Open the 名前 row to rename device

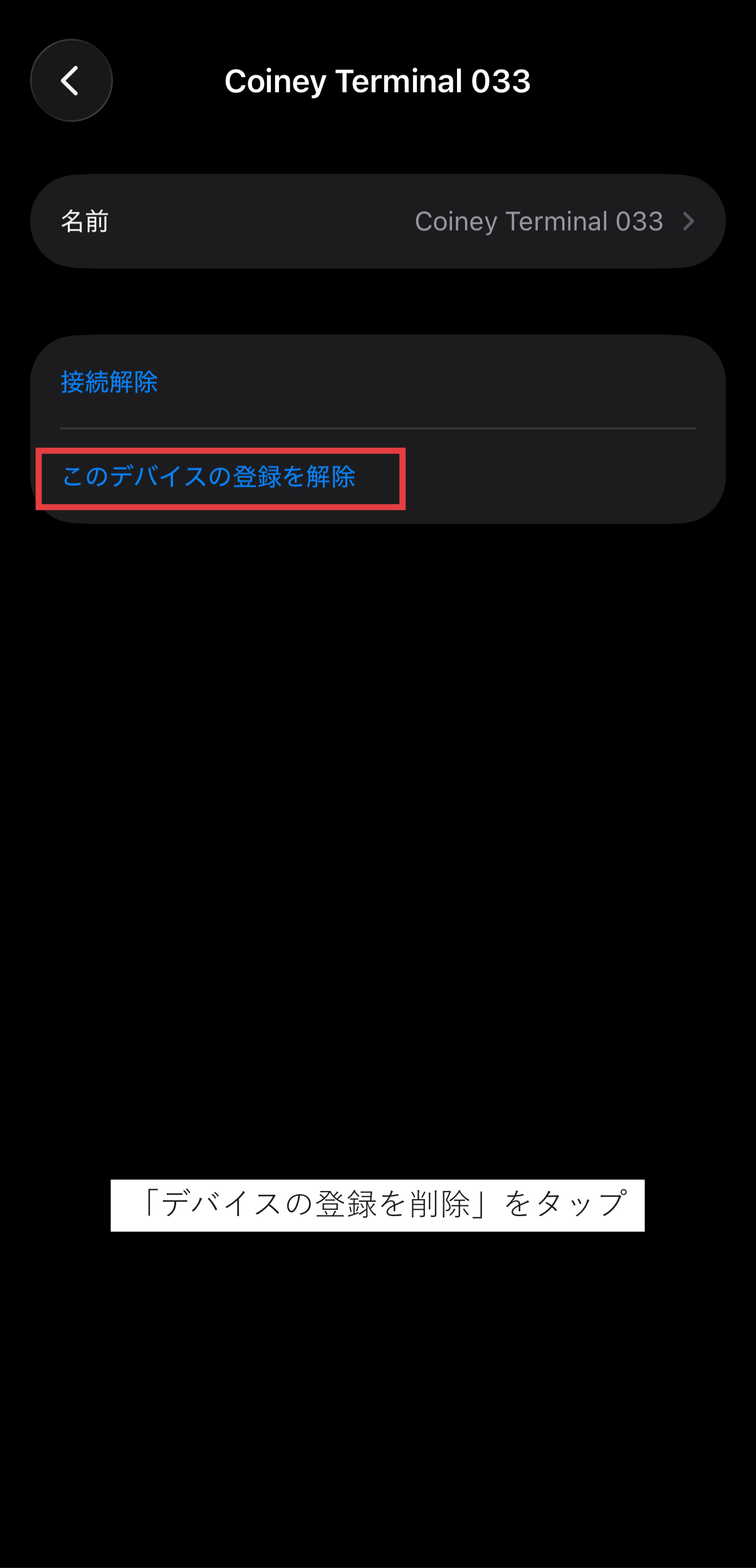[378, 221]
